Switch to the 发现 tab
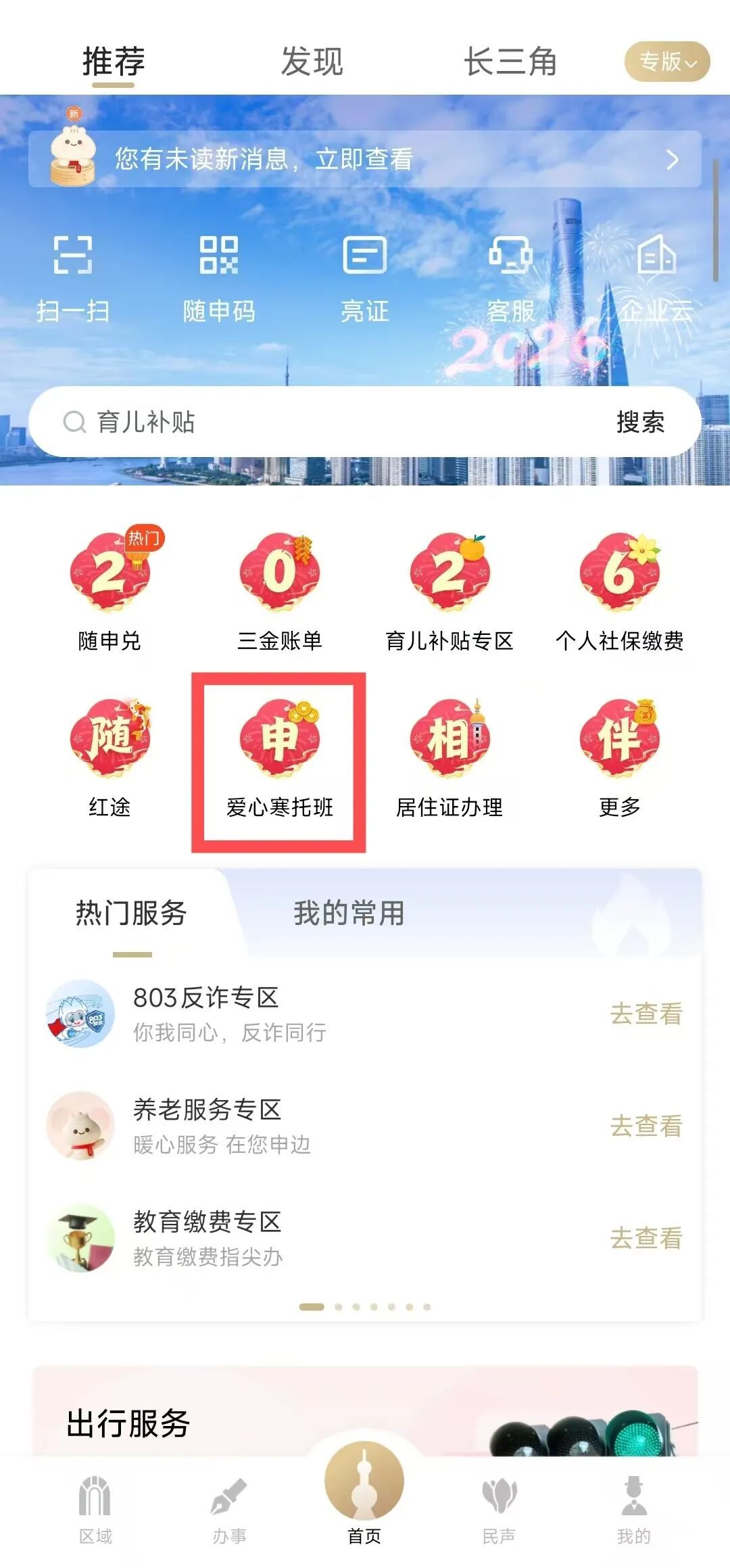Viewport: 730px width, 1568px height. (x=312, y=62)
